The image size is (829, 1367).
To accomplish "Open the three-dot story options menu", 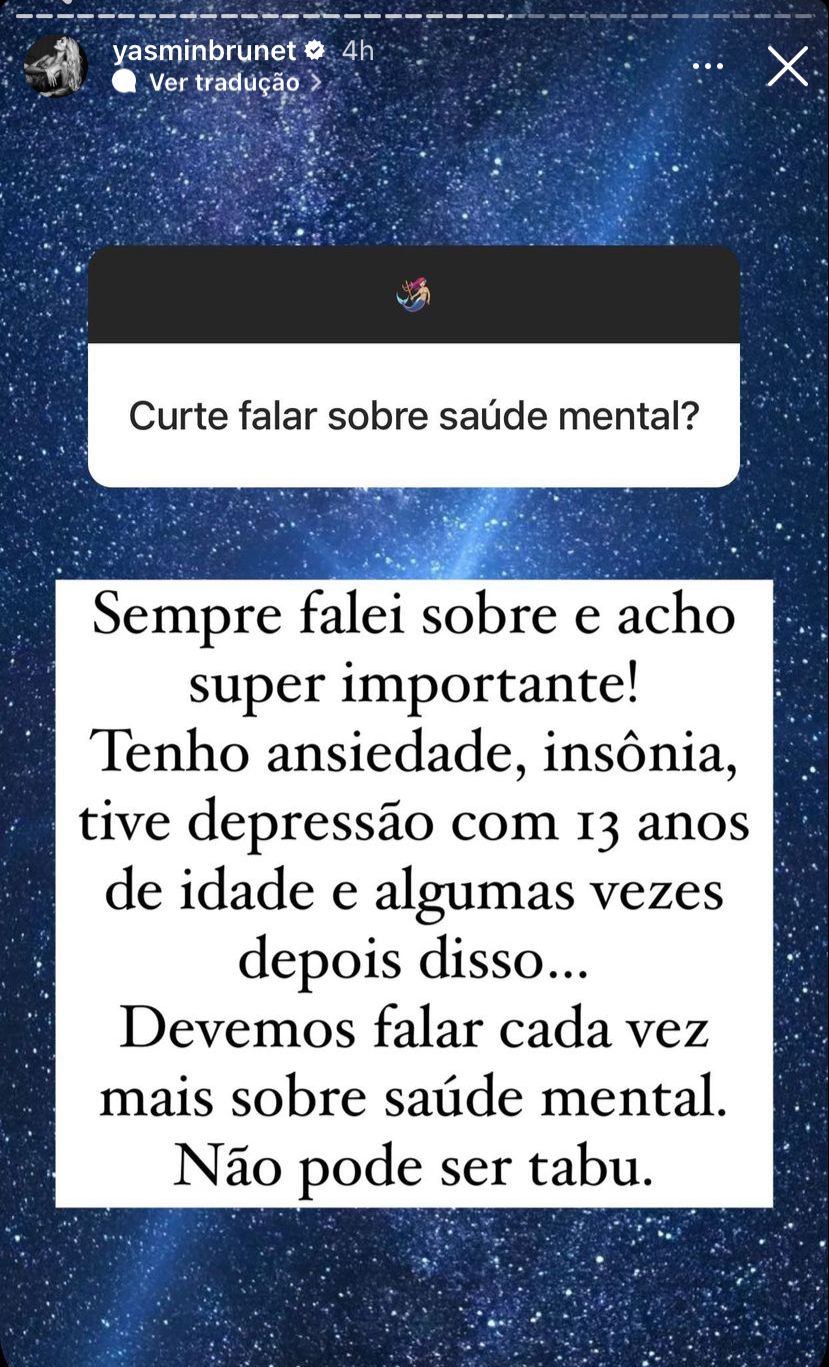I will tap(708, 67).
